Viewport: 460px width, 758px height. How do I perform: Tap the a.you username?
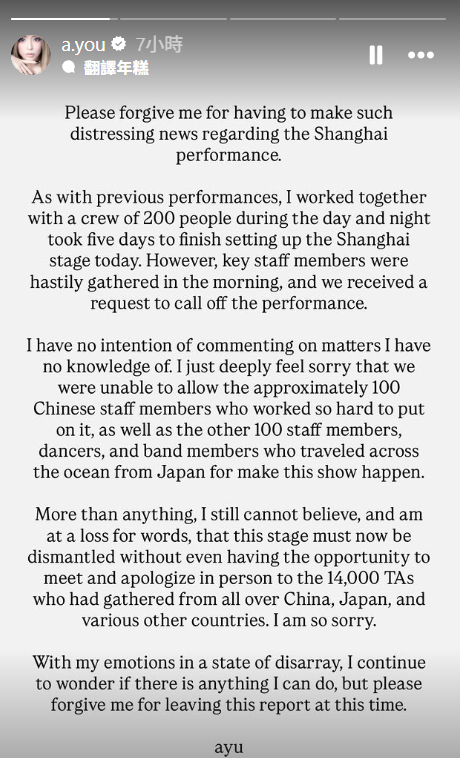(x=84, y=45)
